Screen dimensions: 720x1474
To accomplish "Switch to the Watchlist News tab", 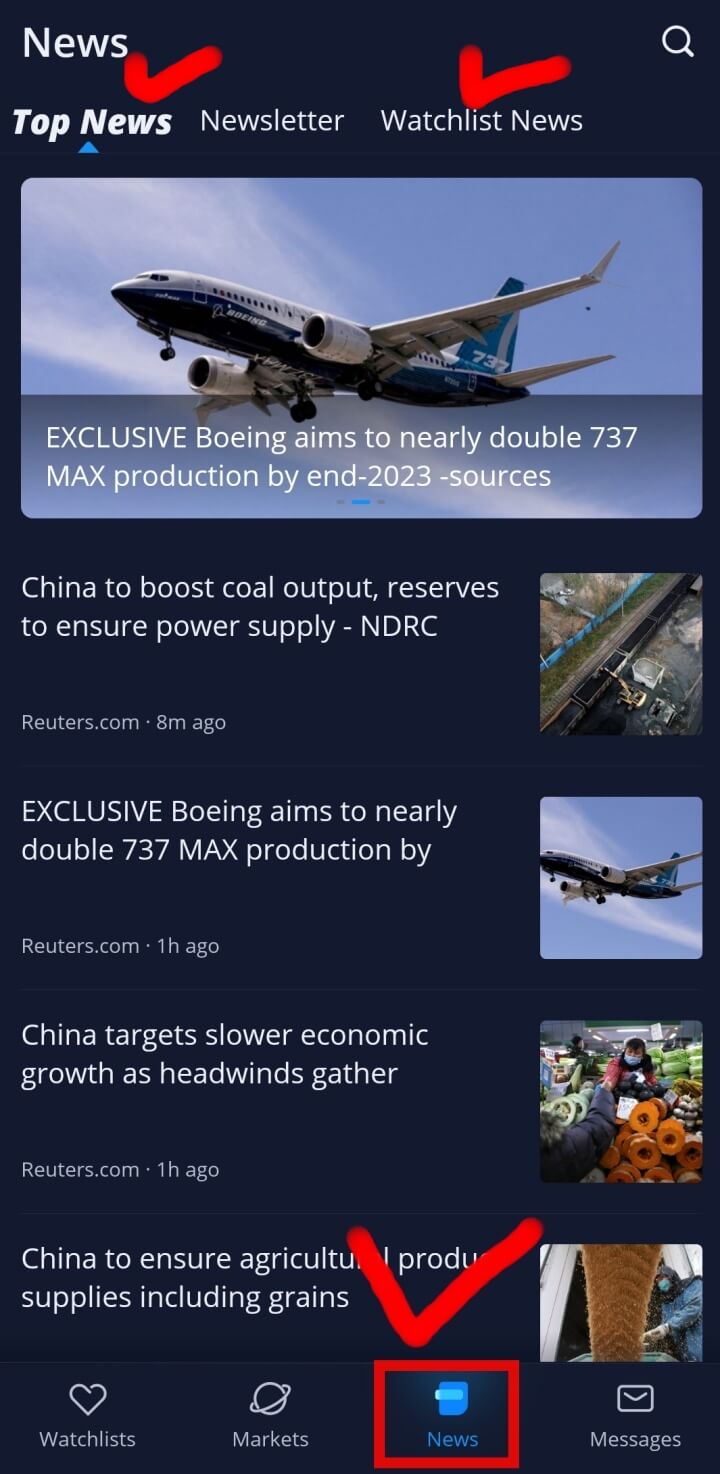I will [x=481, y=121].
